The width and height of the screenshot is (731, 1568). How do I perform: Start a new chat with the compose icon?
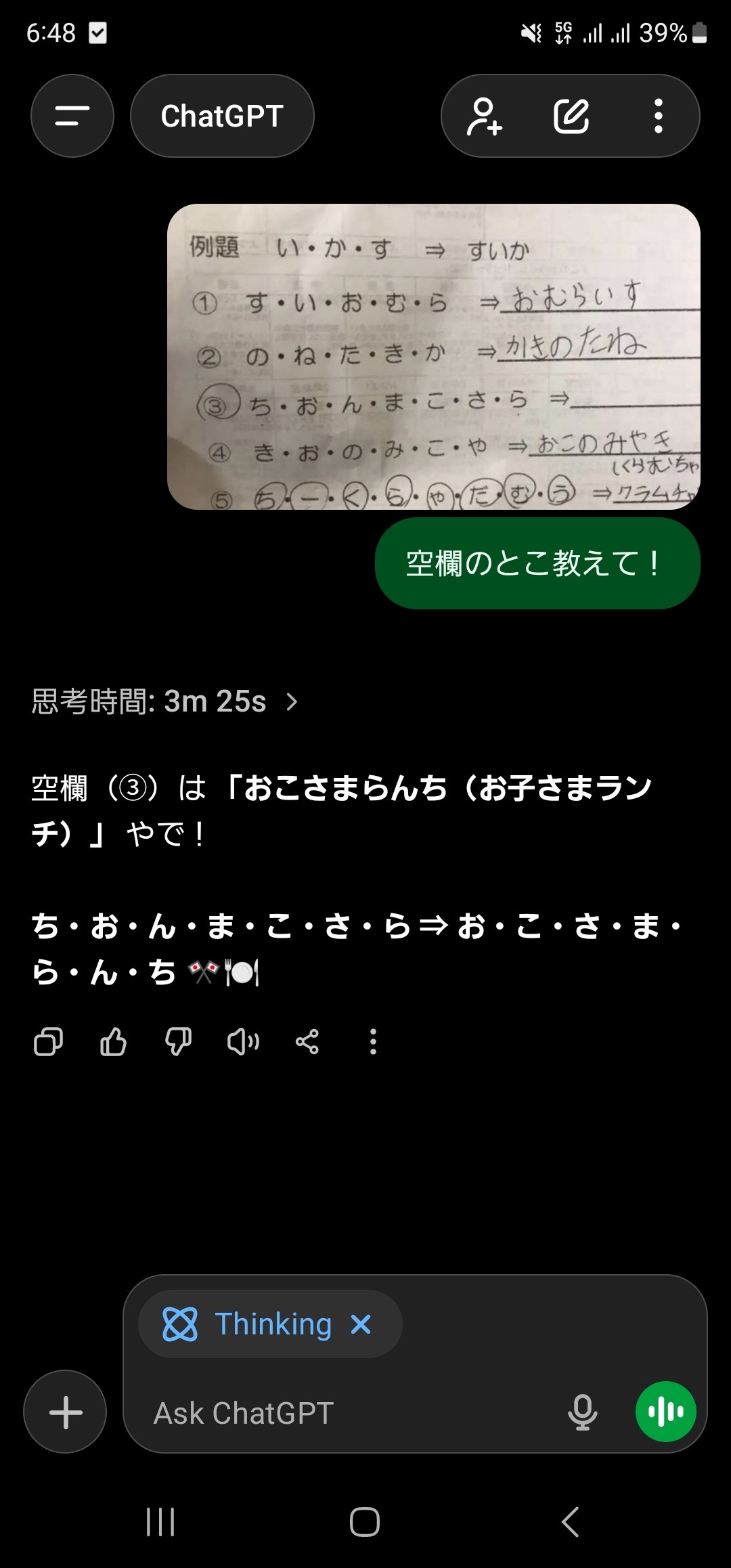[x=572, y=115]
